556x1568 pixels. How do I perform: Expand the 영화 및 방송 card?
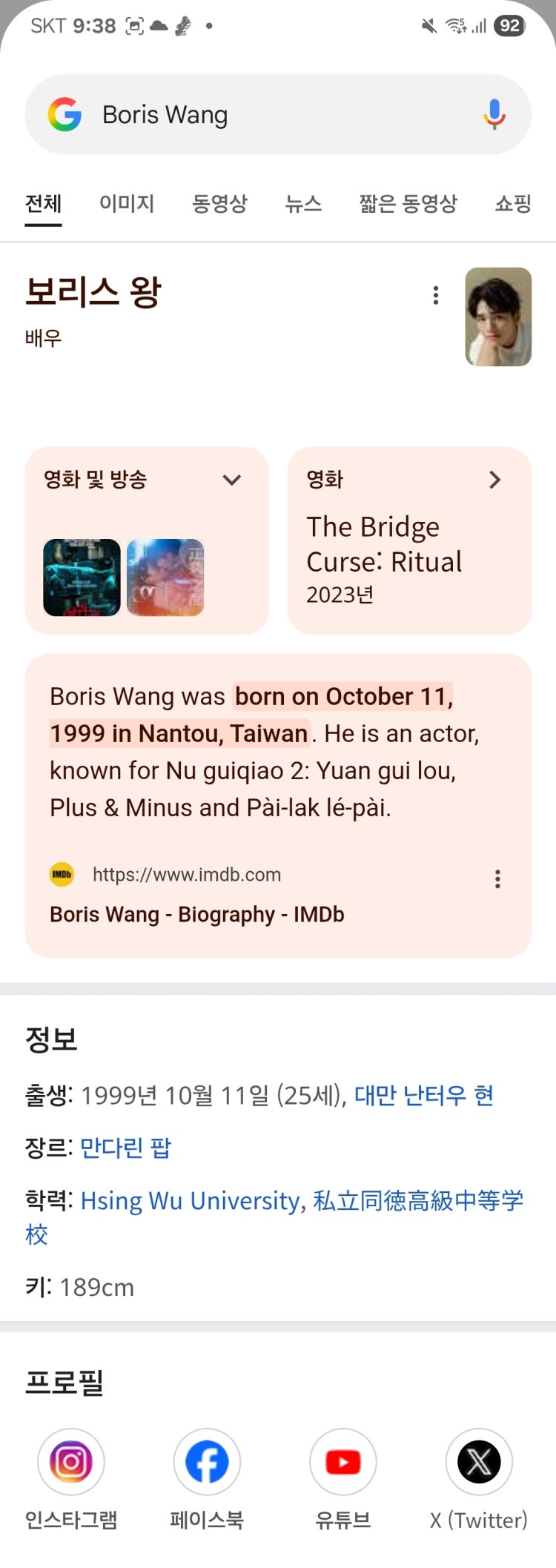(232, 480)
